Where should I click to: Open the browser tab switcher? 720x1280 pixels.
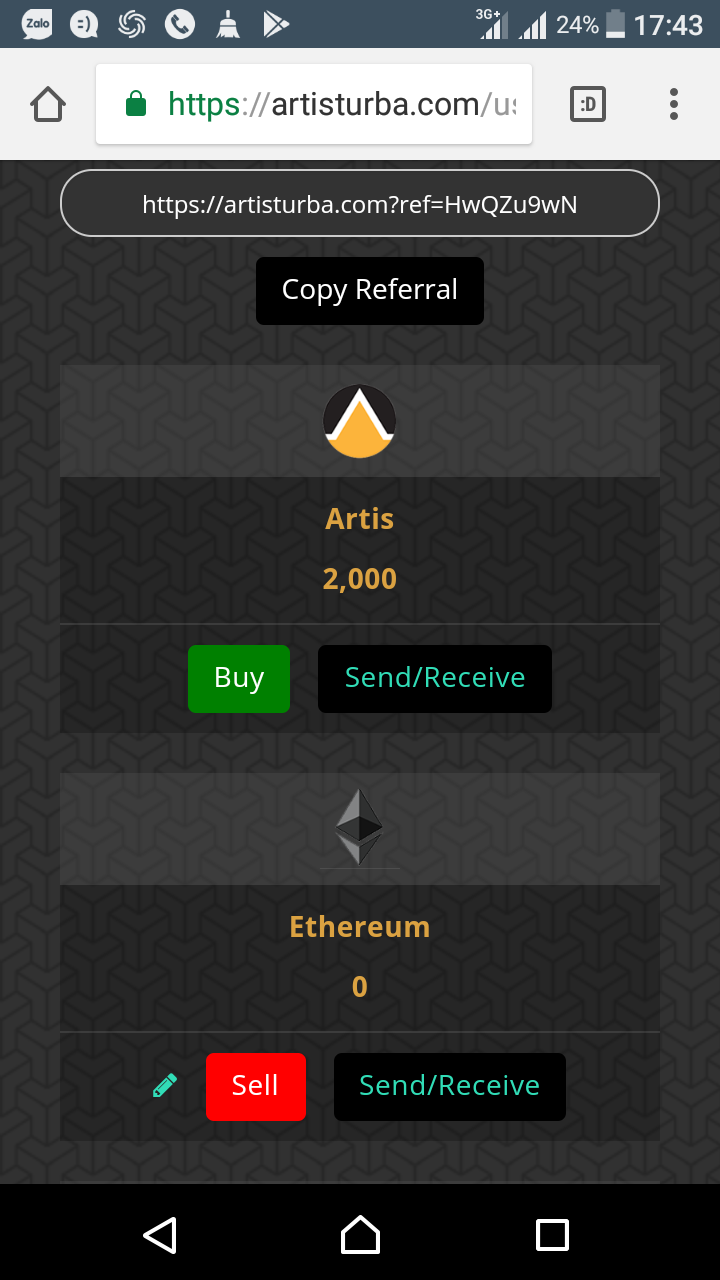click(x=588, y=104)
